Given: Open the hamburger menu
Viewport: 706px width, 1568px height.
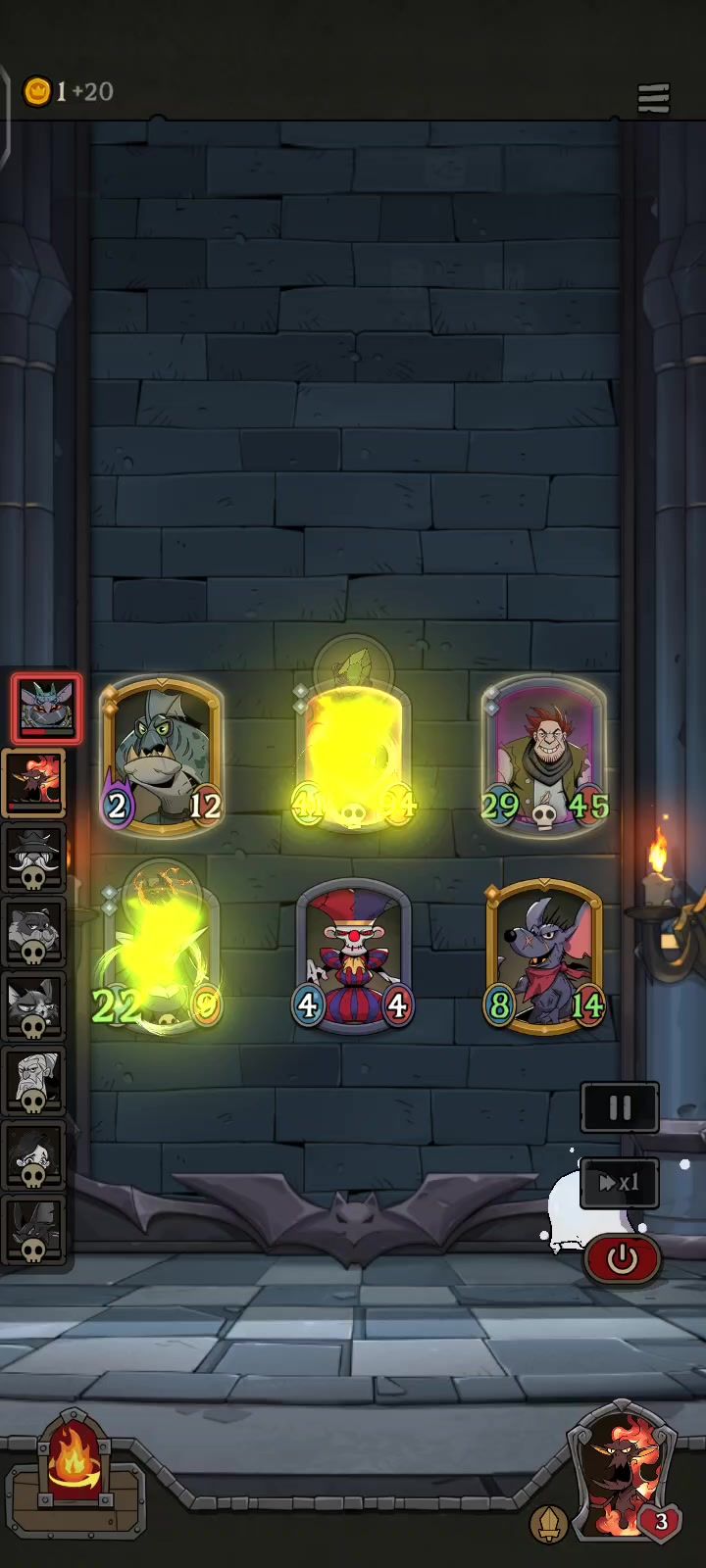Looking at the screenshot, I should (x=653, y=98).
